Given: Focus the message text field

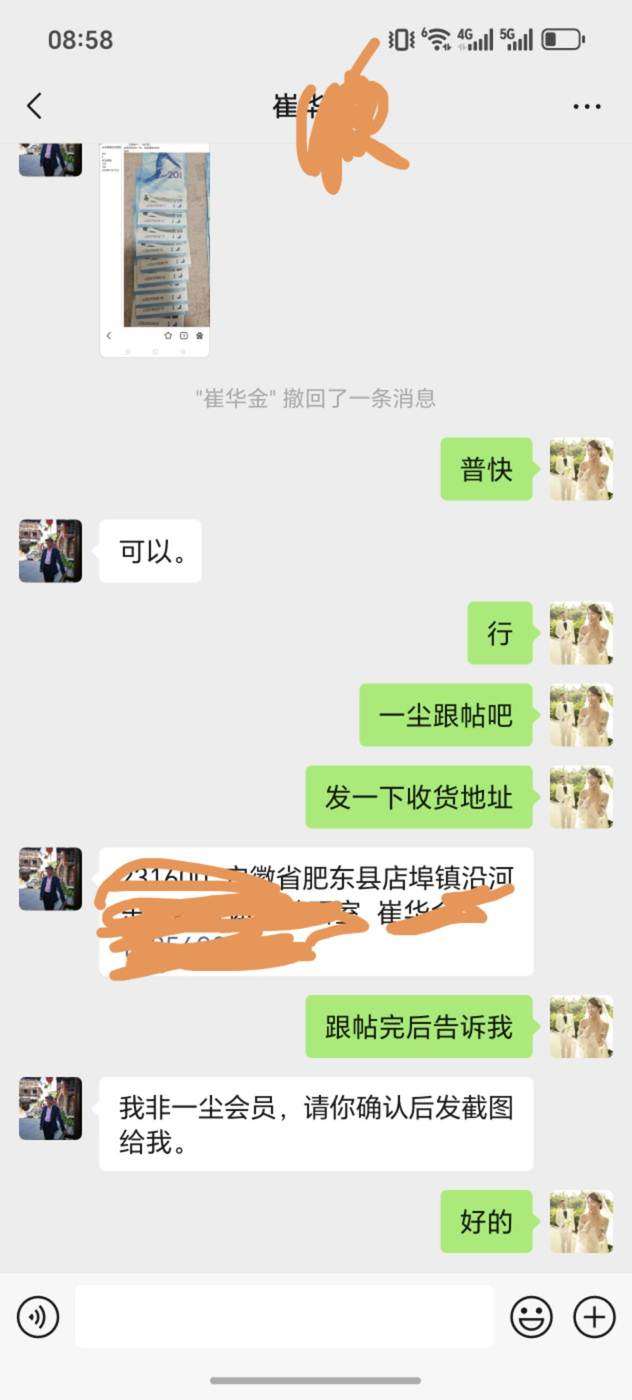Looking at the screenshot, I should point(285,1317).
